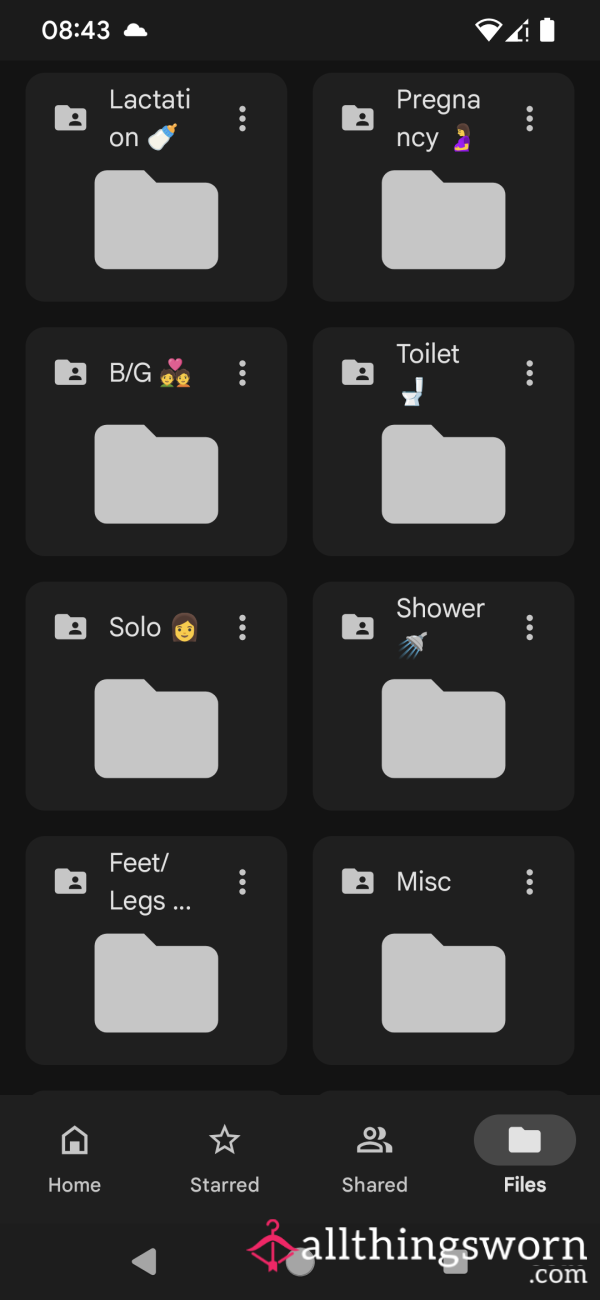Open the Misc folder

[x=443, y=950]
